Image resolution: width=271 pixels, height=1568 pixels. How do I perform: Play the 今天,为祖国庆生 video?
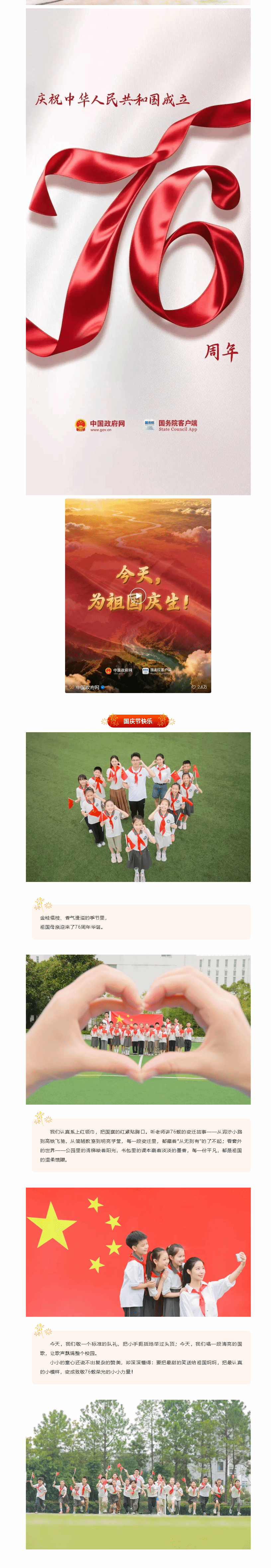coord(137,596)
